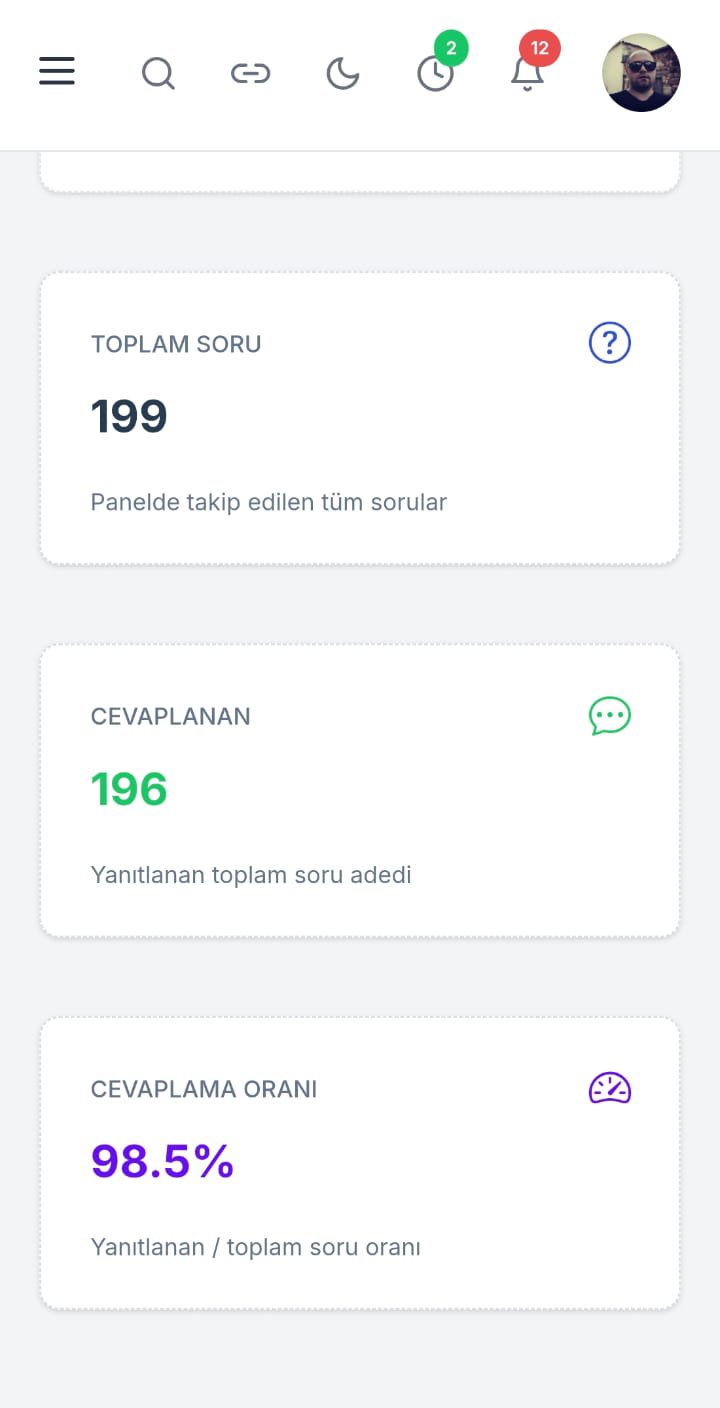Select the 98.5% response rate value
The height and width of the screenshot is (1408, 720).
pyautogui.click(x=162, y=1161)
